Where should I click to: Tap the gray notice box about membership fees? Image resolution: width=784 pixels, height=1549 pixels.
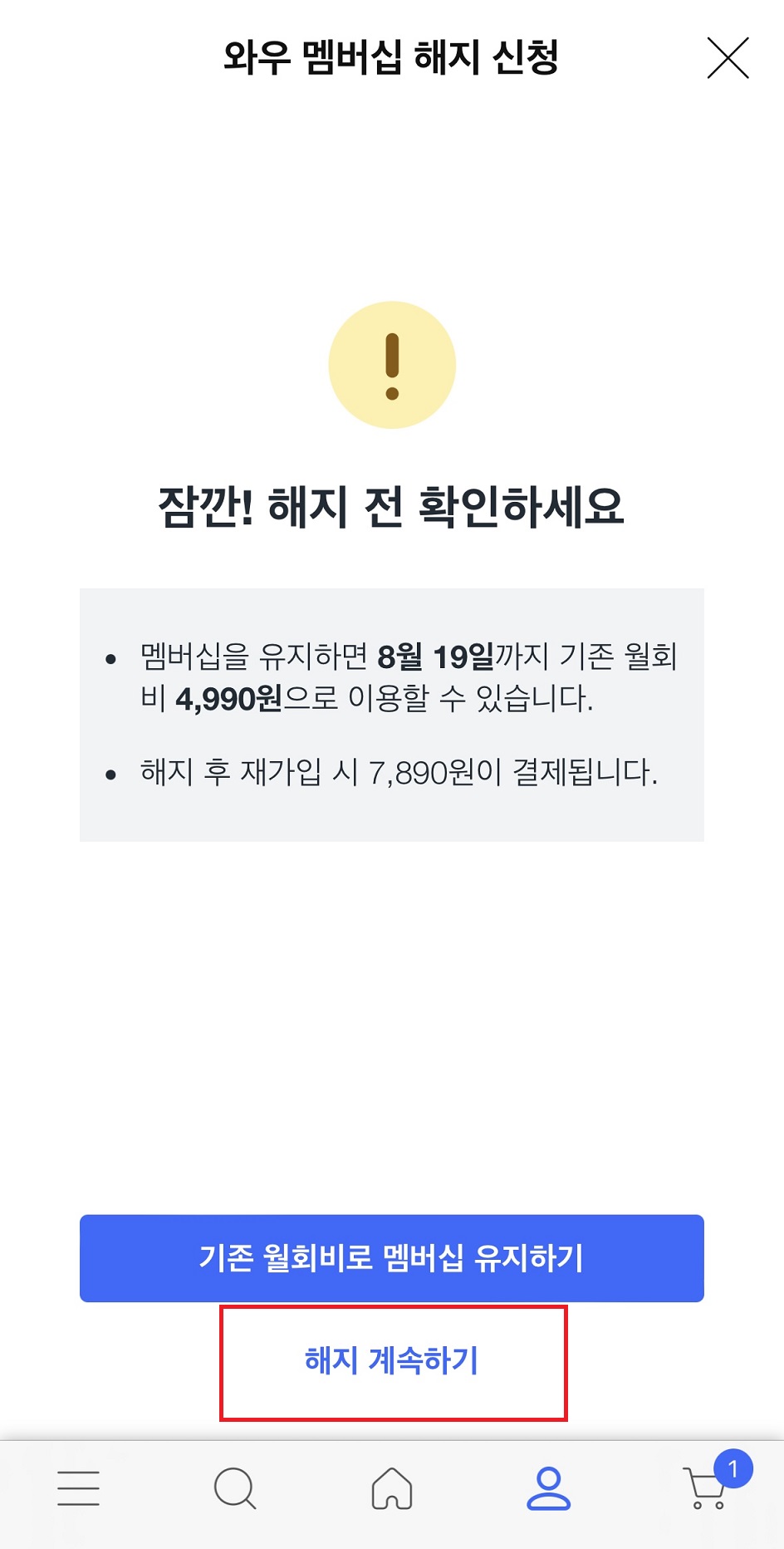click(x=392, y=712)
